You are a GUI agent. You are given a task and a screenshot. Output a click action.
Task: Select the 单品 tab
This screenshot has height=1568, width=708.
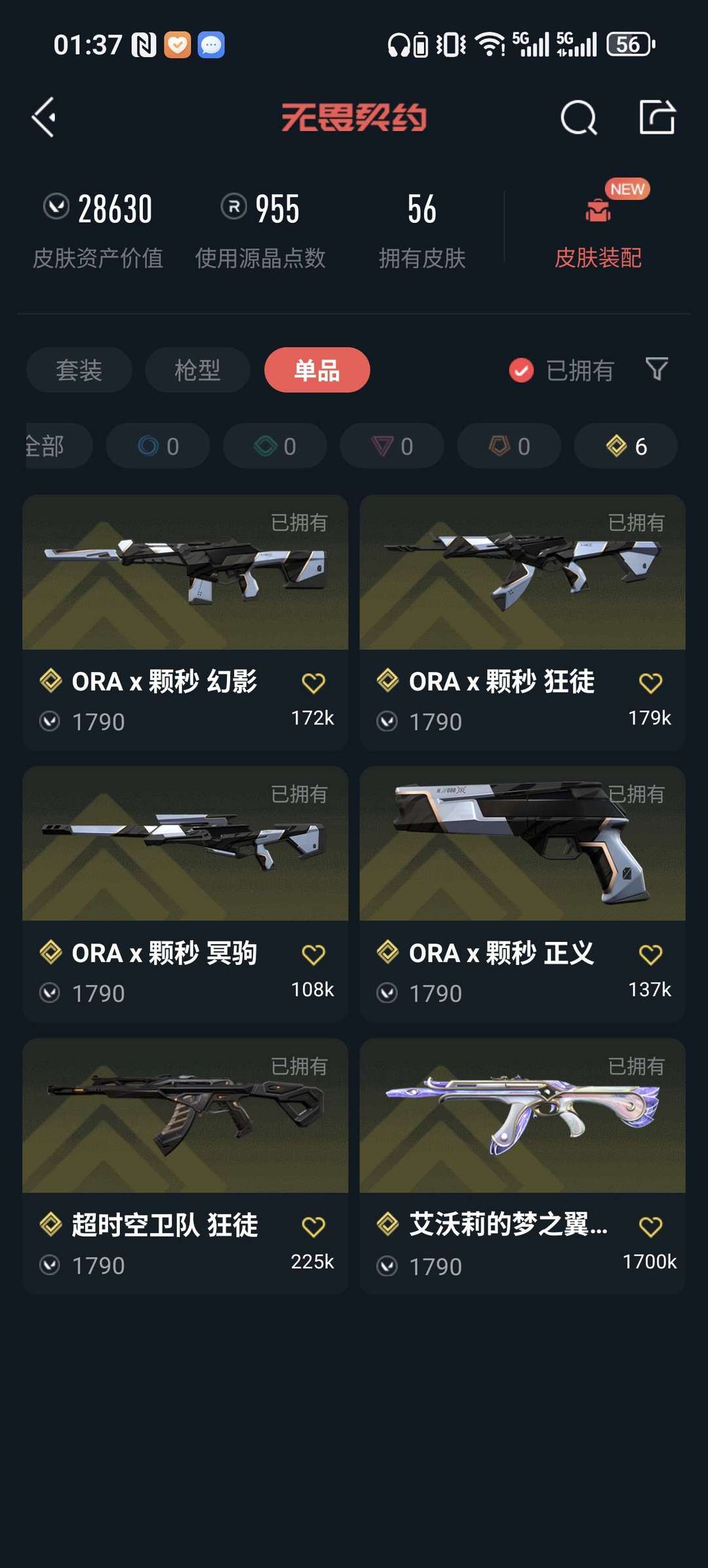317,370
